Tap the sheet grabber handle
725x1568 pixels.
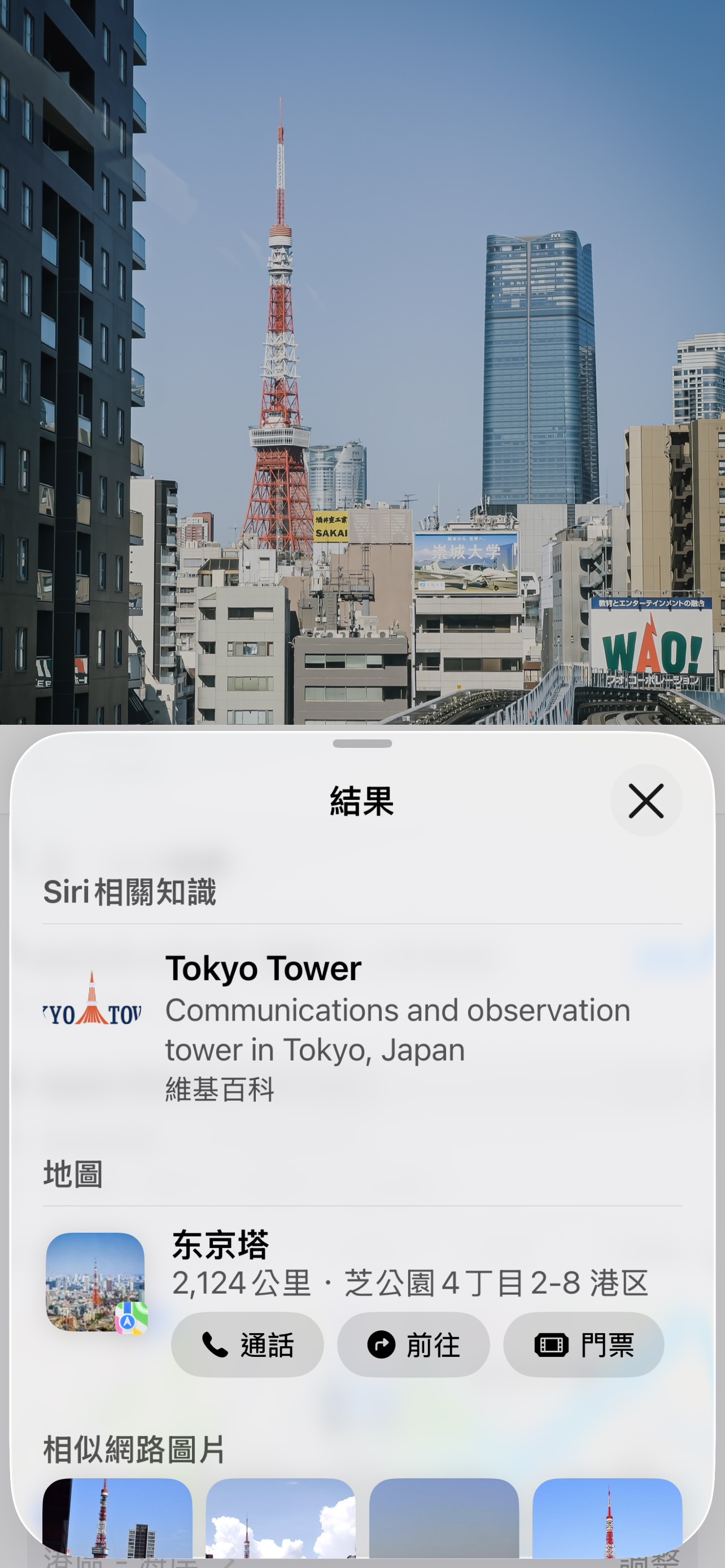coord(362,744)
